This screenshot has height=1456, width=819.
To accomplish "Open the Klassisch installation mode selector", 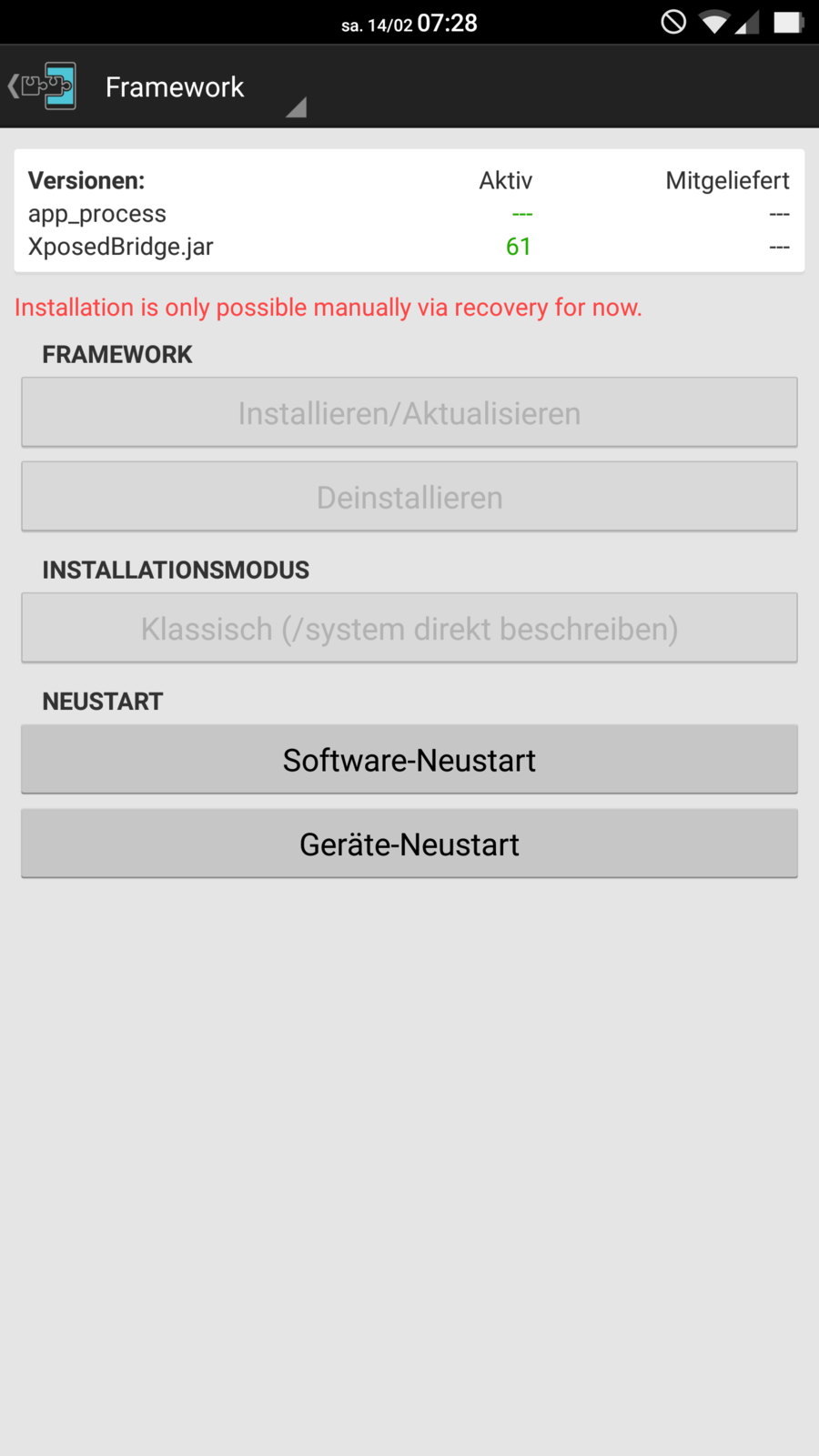I will (x=409, y=629).
